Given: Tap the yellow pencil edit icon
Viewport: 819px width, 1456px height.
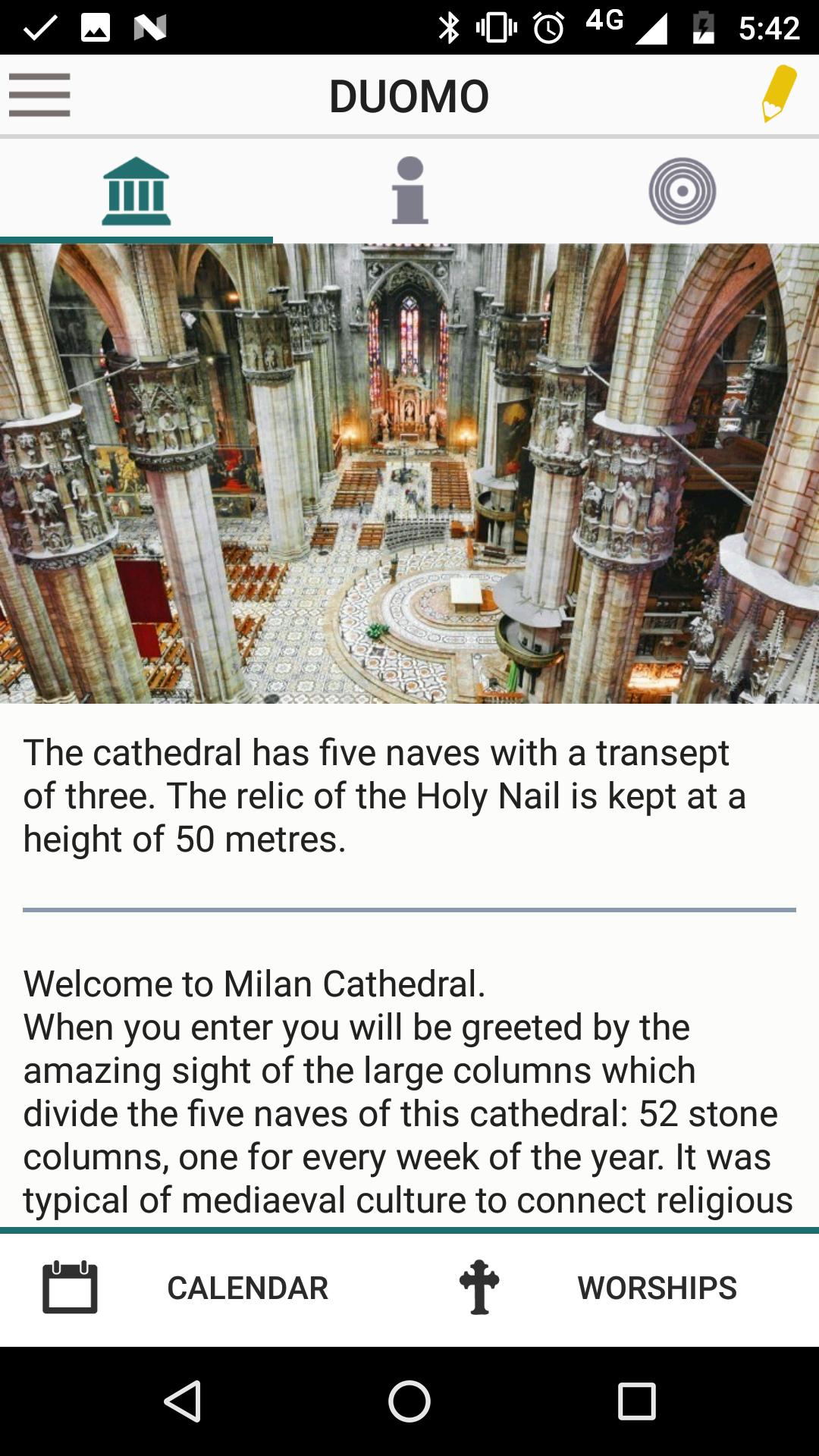Looking at the screenshot, I should pyautogui.click(x=779, y=94).
